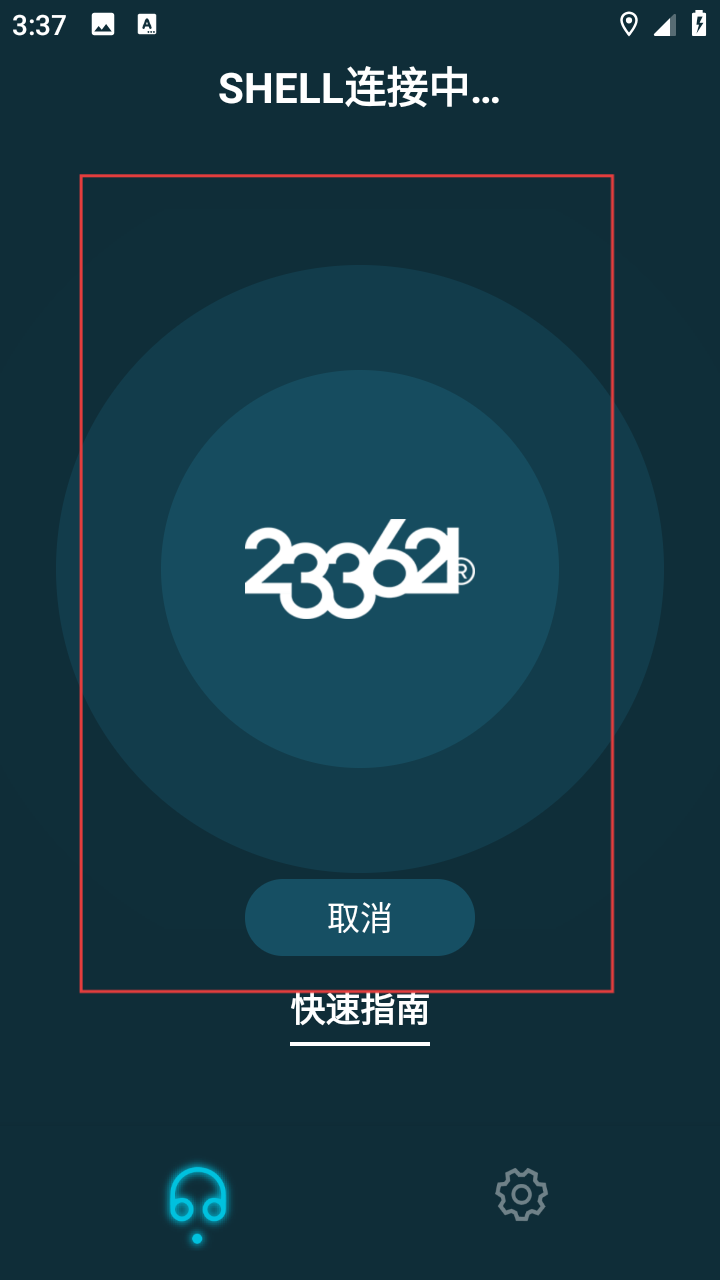Switch to the headphones tab

click(197, 1197)
